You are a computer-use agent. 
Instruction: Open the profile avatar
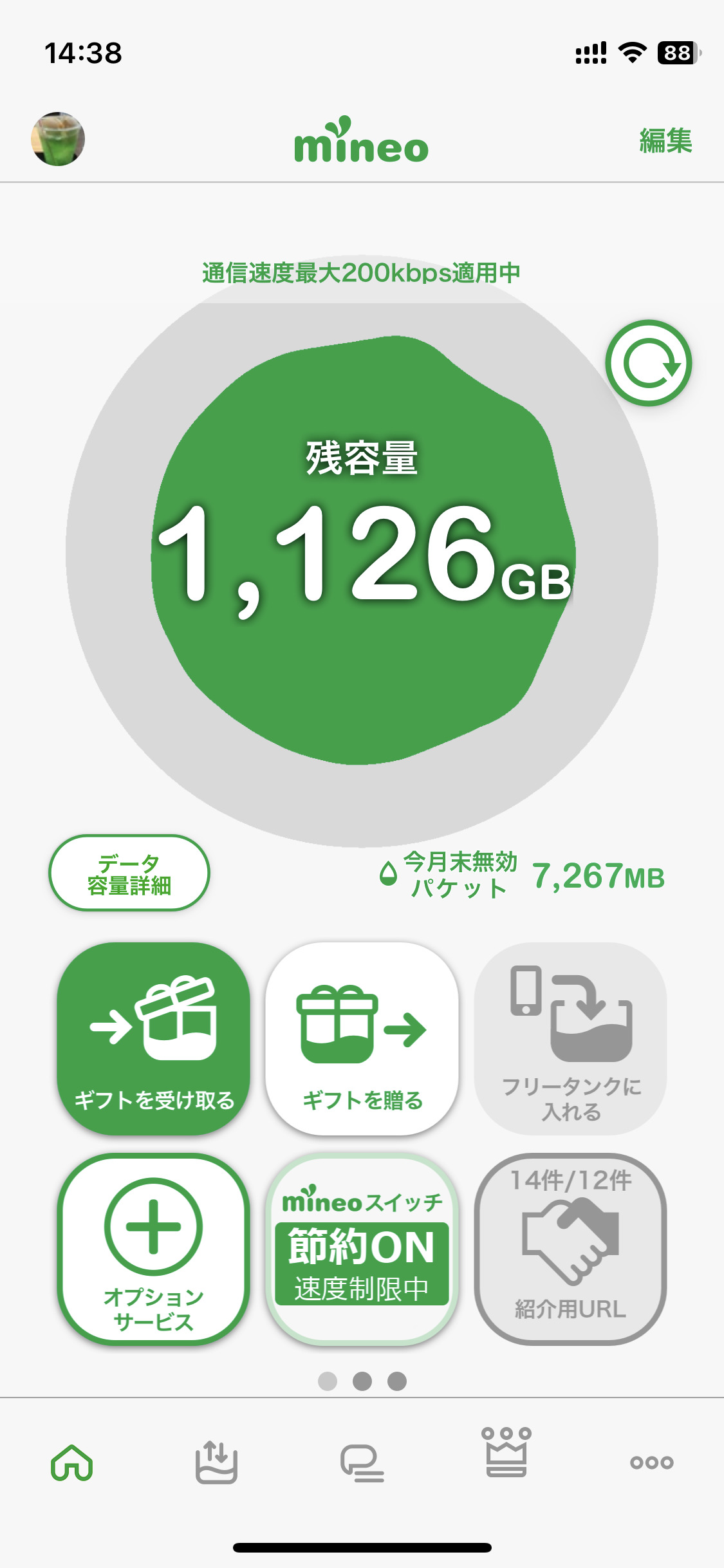58,139
